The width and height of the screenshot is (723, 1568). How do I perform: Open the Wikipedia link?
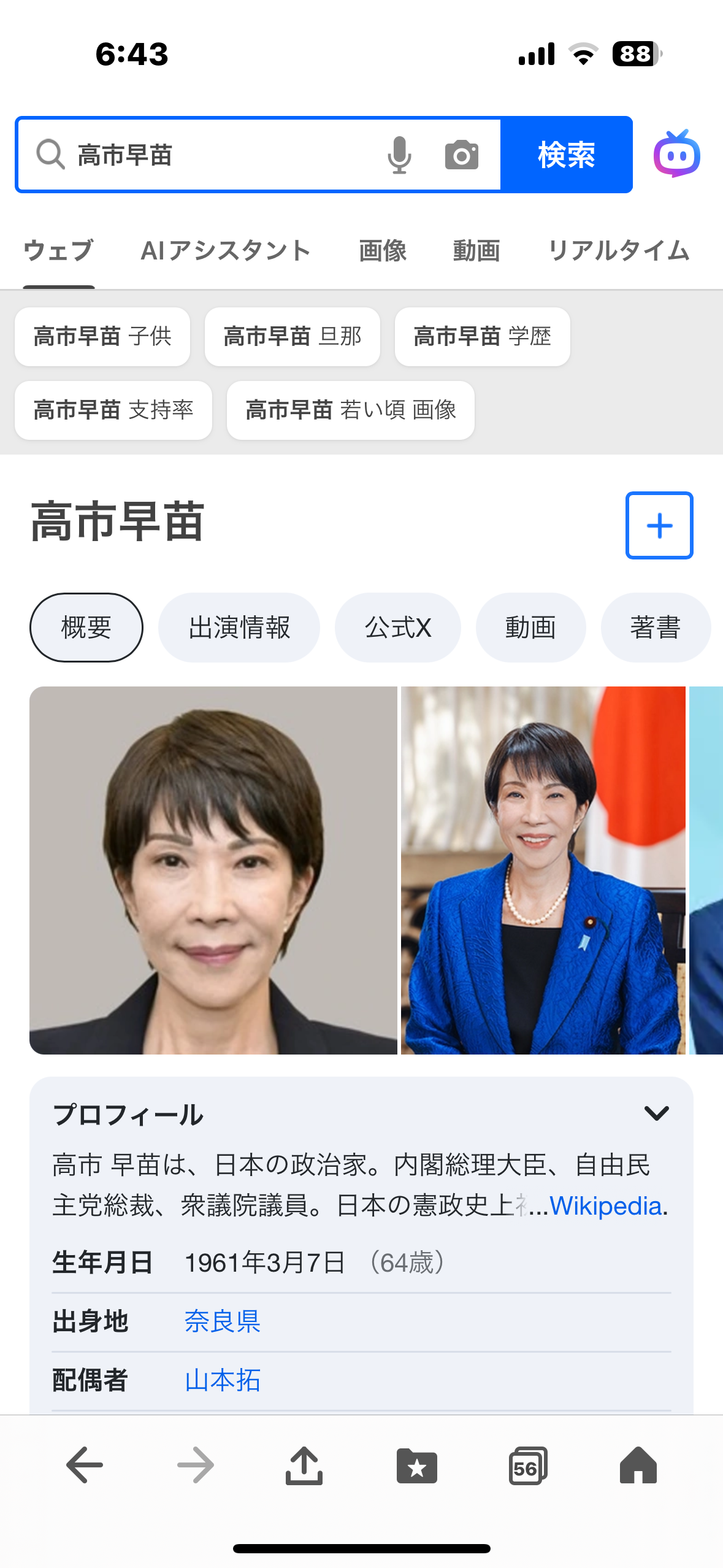[606, 1206]
